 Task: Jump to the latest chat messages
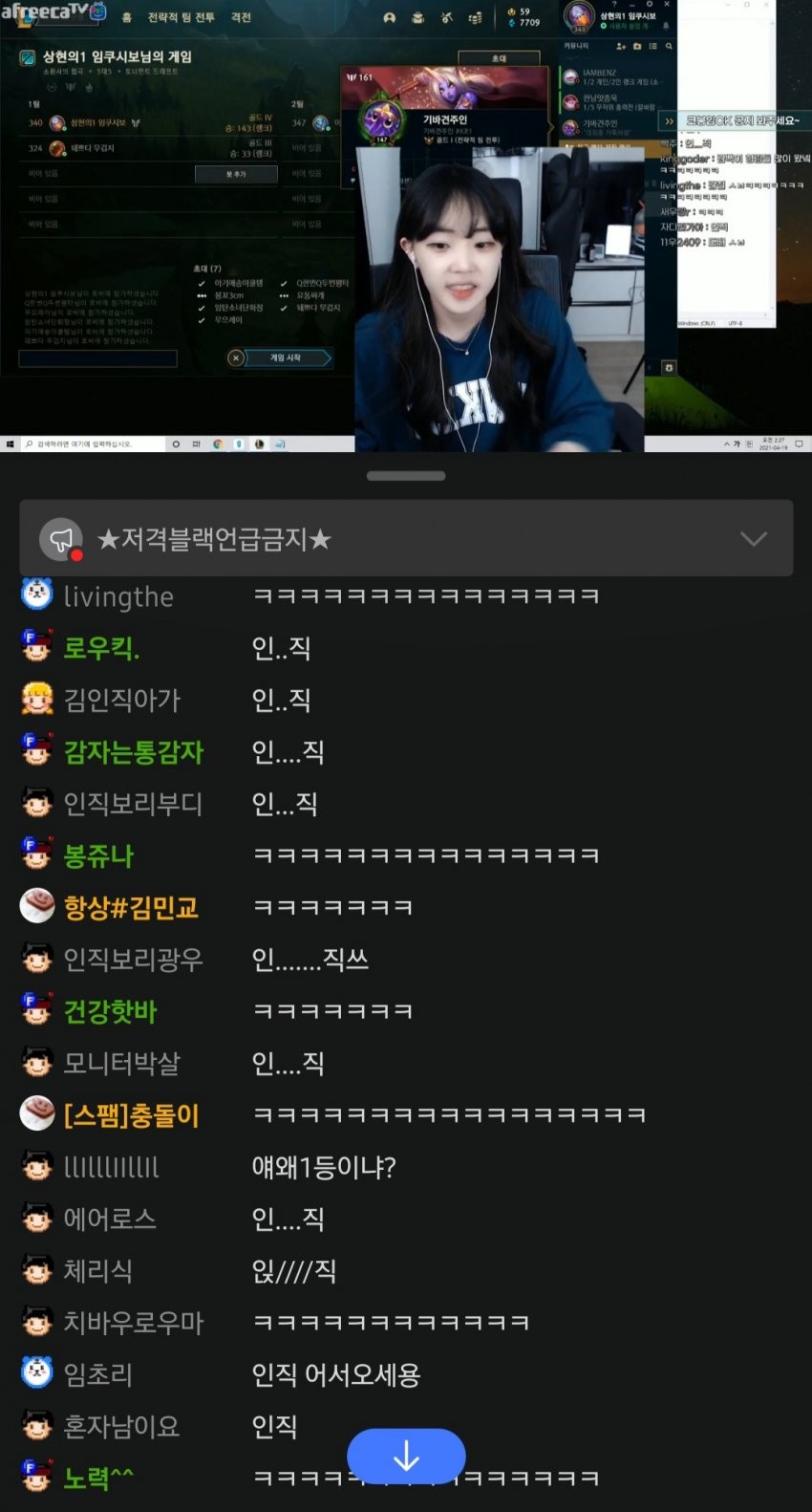406,1456
